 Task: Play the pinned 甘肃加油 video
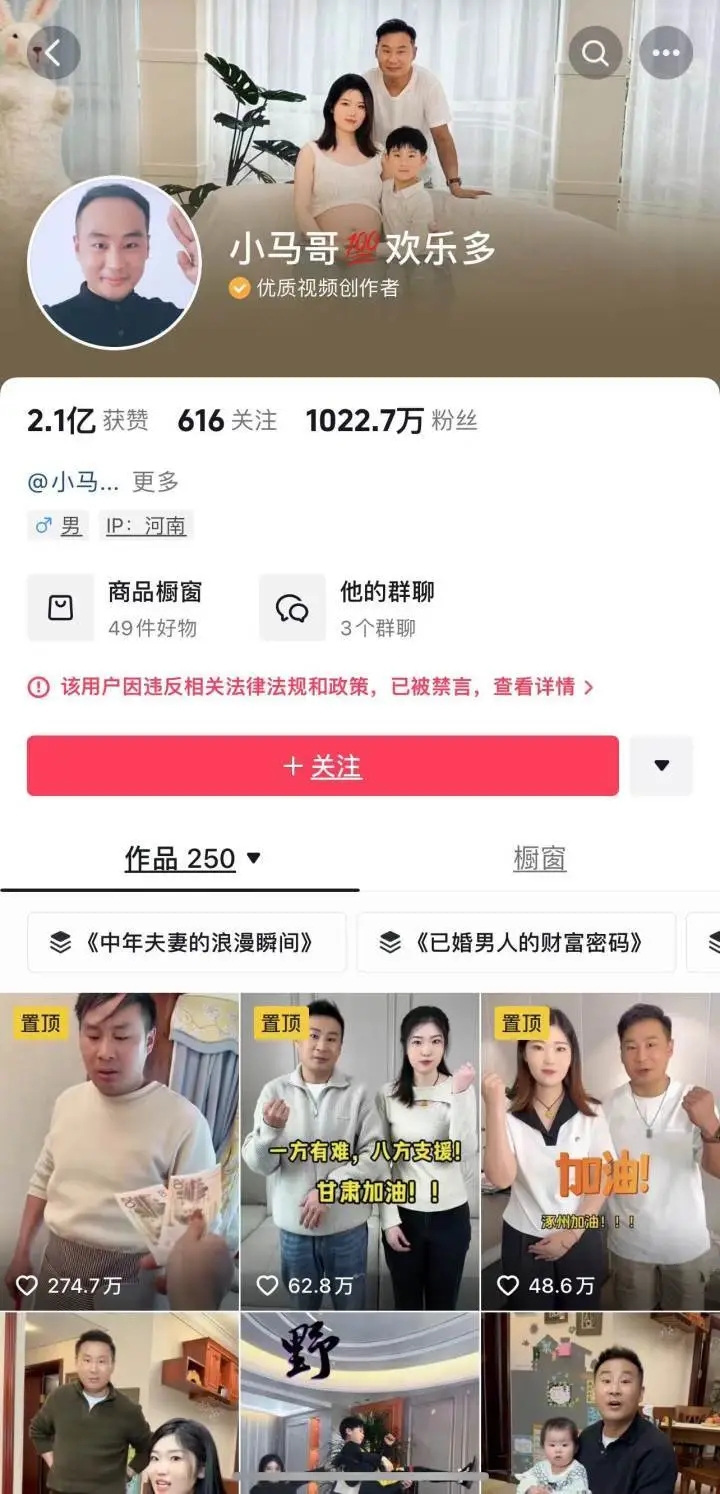point(360,1150)
